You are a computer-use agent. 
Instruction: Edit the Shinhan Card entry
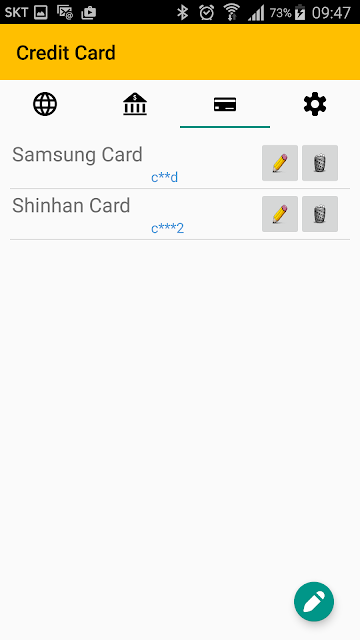[x=280, y=214]
